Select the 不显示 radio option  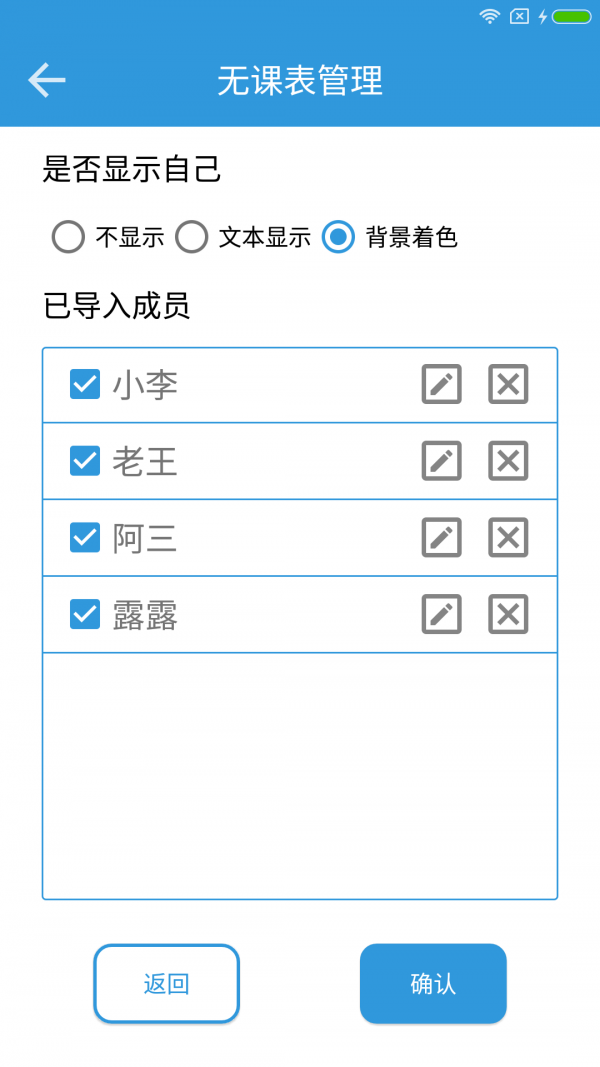68,237
